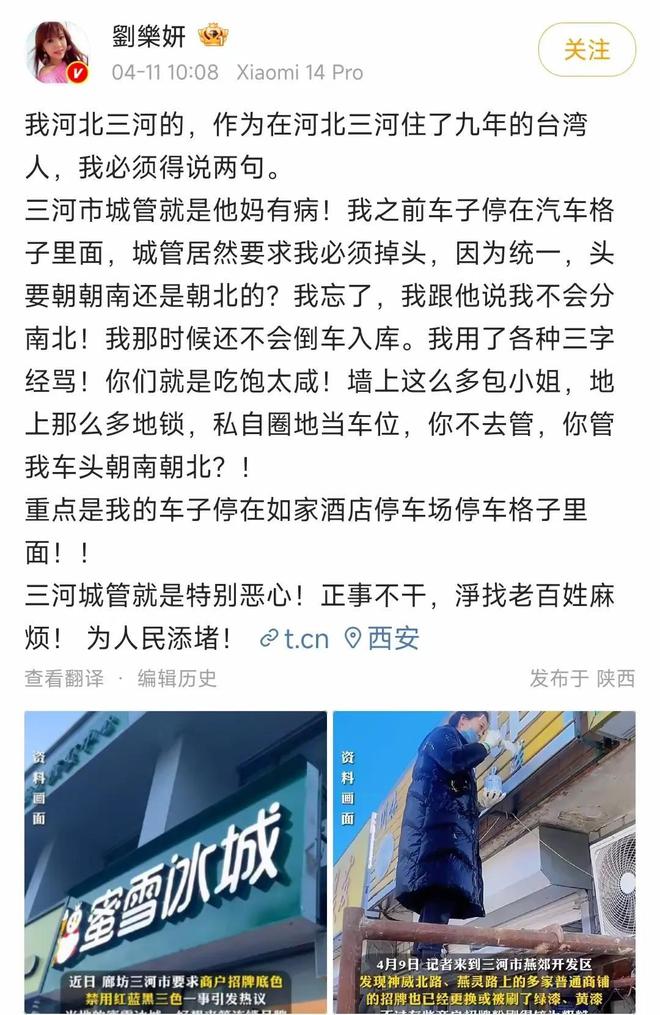Open the 西安 location tag
Viewport: 660px width, 1015px height.
tap(381, 639)
